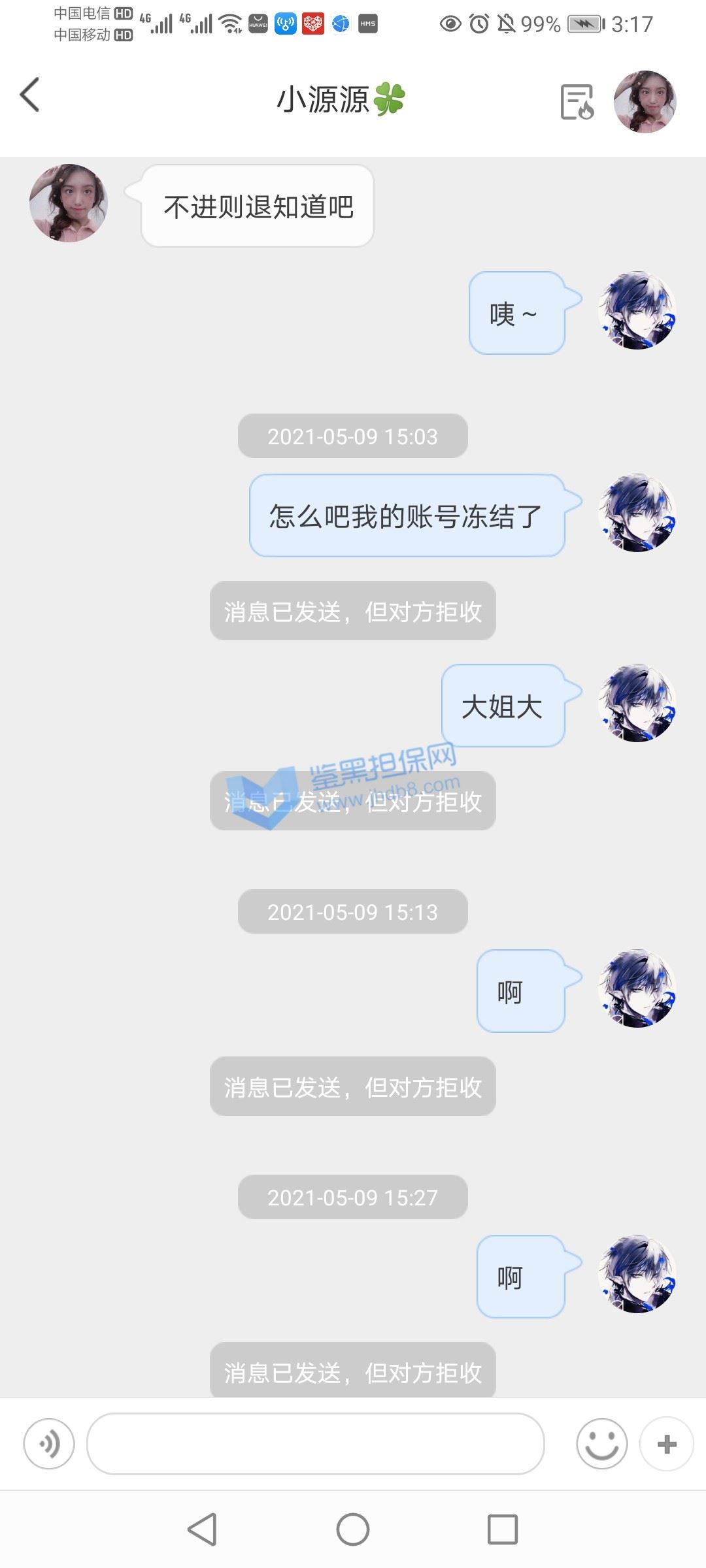Viewport: 706px width, 1568px height.
Task: Focus the message text field
Action: [x=316, y=1444]
